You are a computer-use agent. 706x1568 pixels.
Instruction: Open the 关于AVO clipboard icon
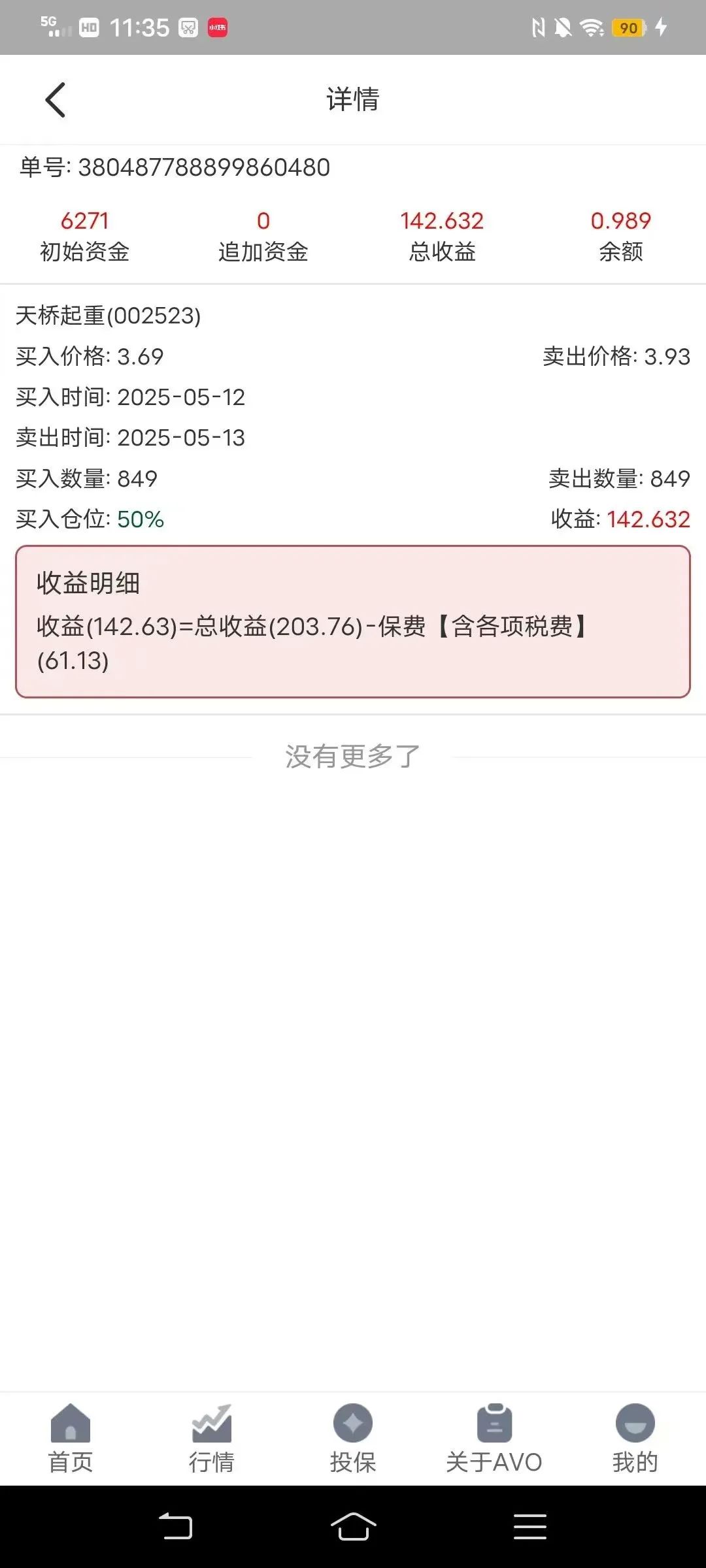(x=494, y=1424)
